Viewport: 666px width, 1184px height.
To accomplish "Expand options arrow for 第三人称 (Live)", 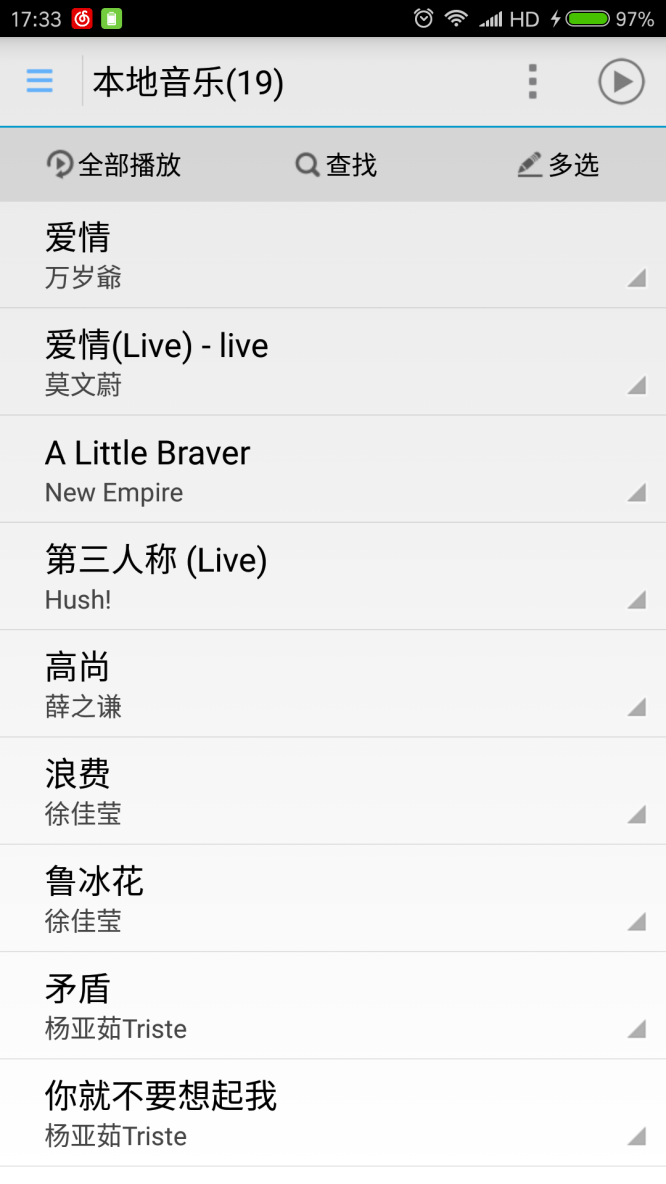I will point(636,599).
